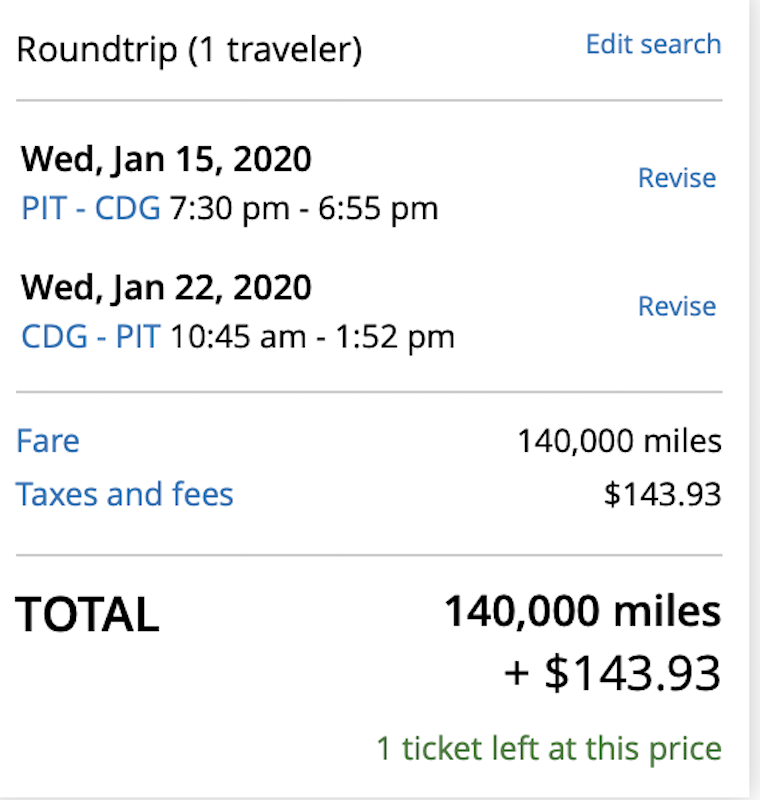Open the Taxes and fees breakdown
This screenshot has width=760, height=800.
124,494
